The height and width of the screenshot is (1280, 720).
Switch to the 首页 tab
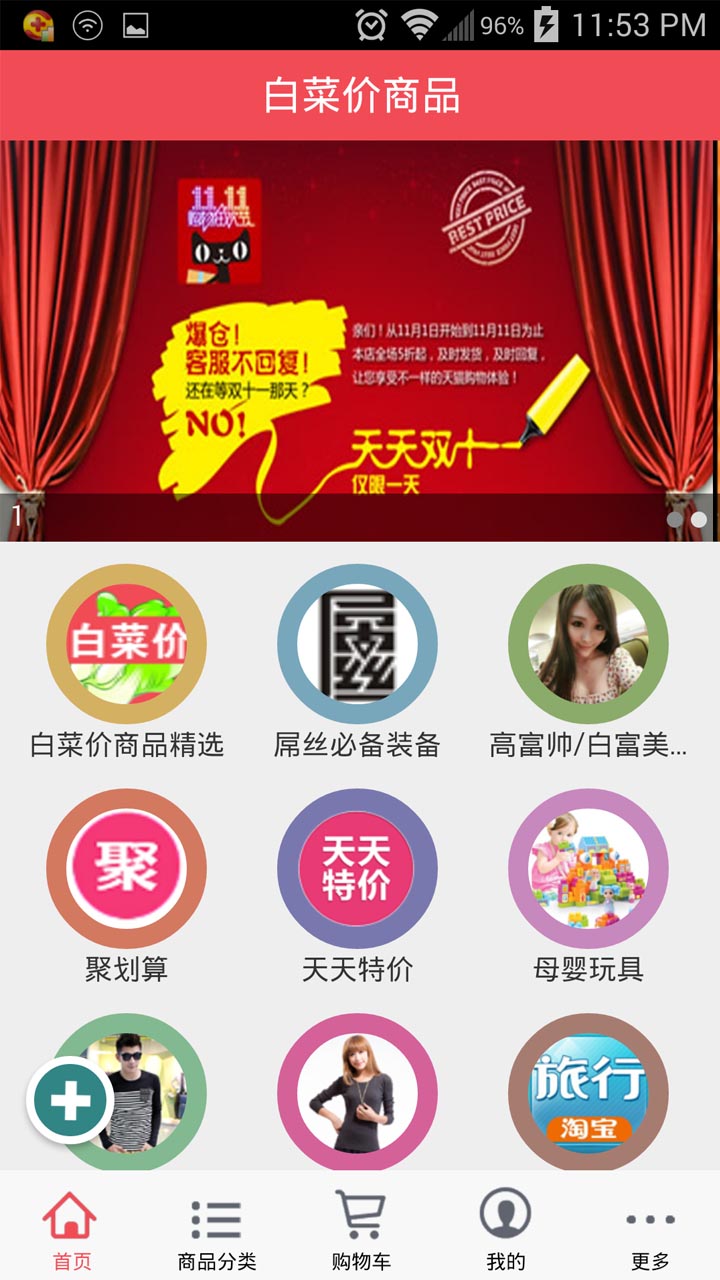click(71, 1230)
